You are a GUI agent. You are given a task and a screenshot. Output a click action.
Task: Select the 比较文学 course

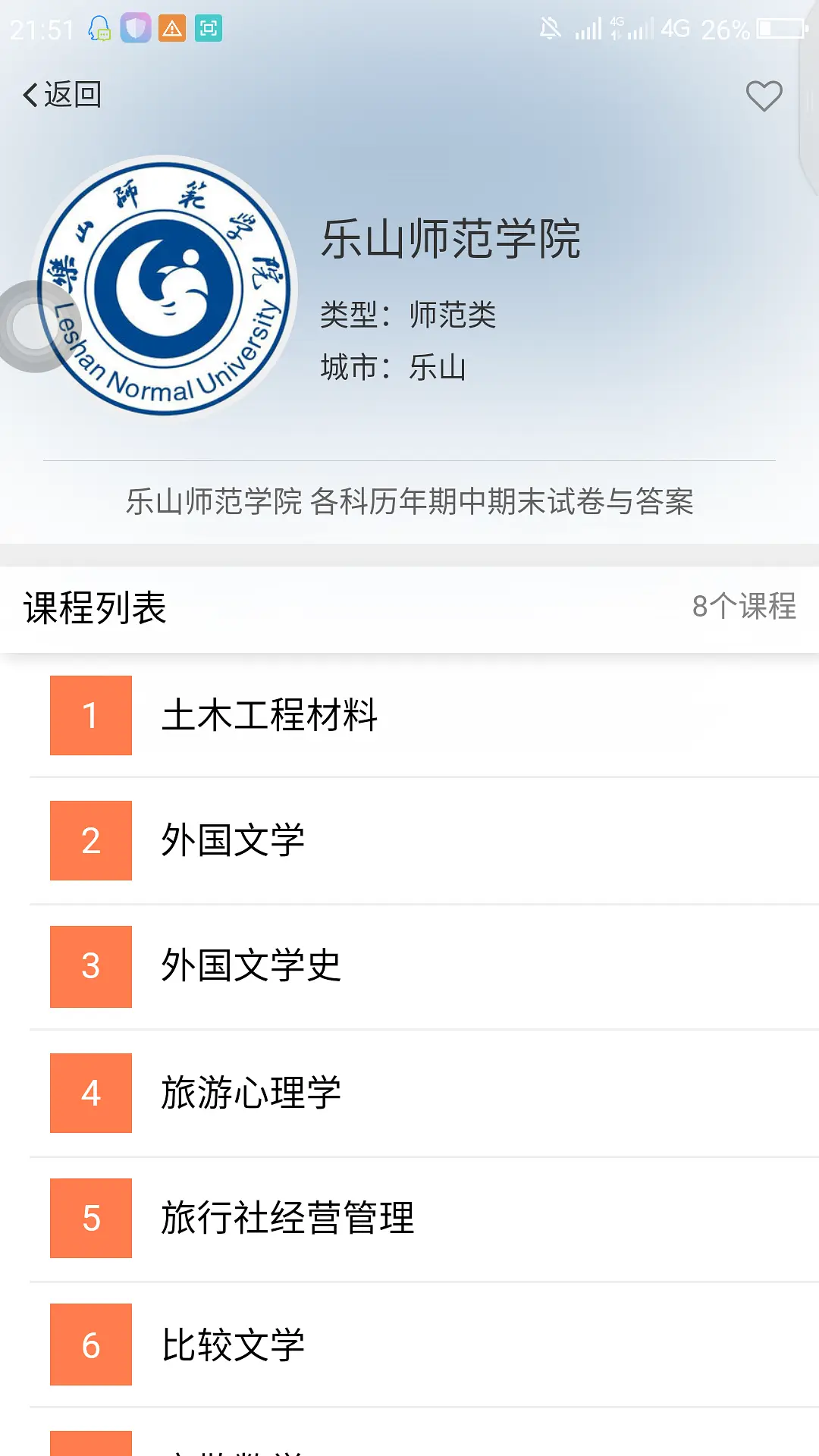[409, 1345]
